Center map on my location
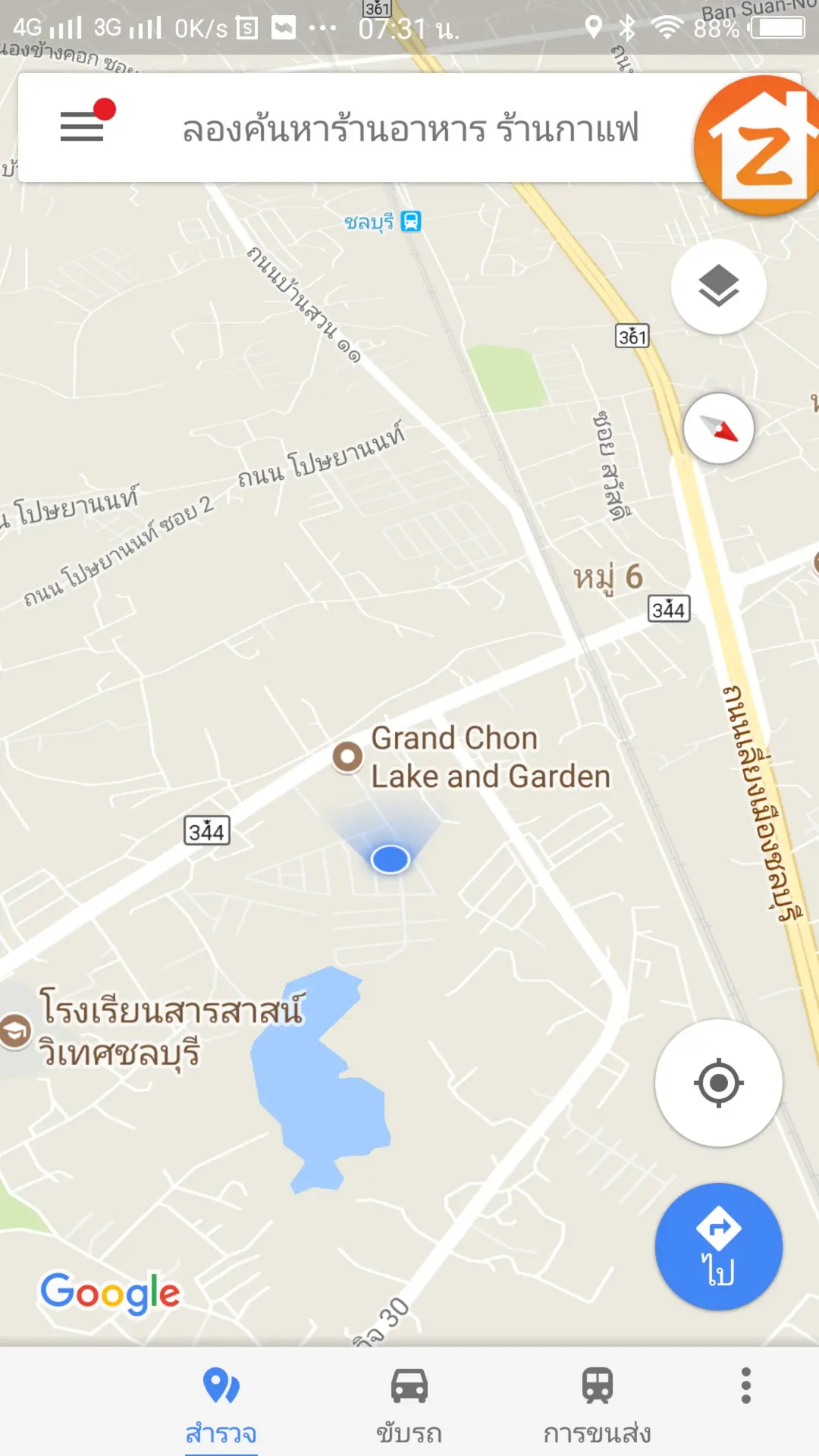Viewport: 819px width, 1456px height. pos(718,1083)
